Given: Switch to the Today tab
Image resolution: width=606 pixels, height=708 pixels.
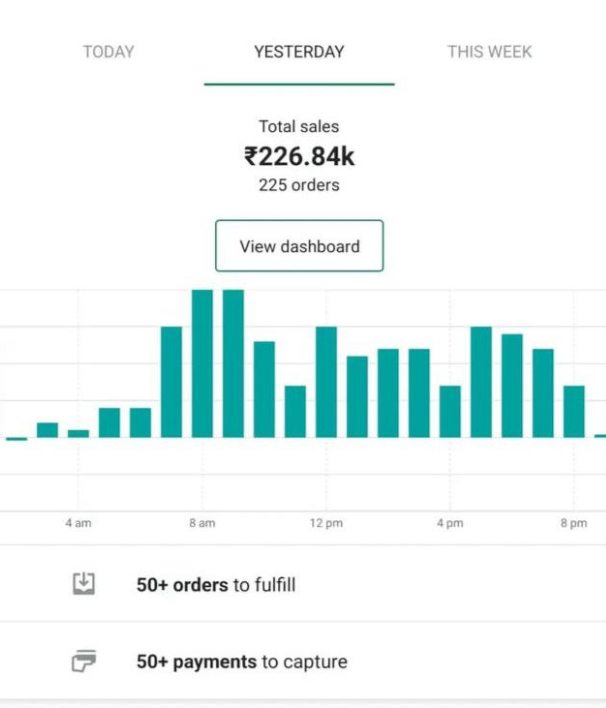Looking at the screenshot, I should click(x=108, y=52).
